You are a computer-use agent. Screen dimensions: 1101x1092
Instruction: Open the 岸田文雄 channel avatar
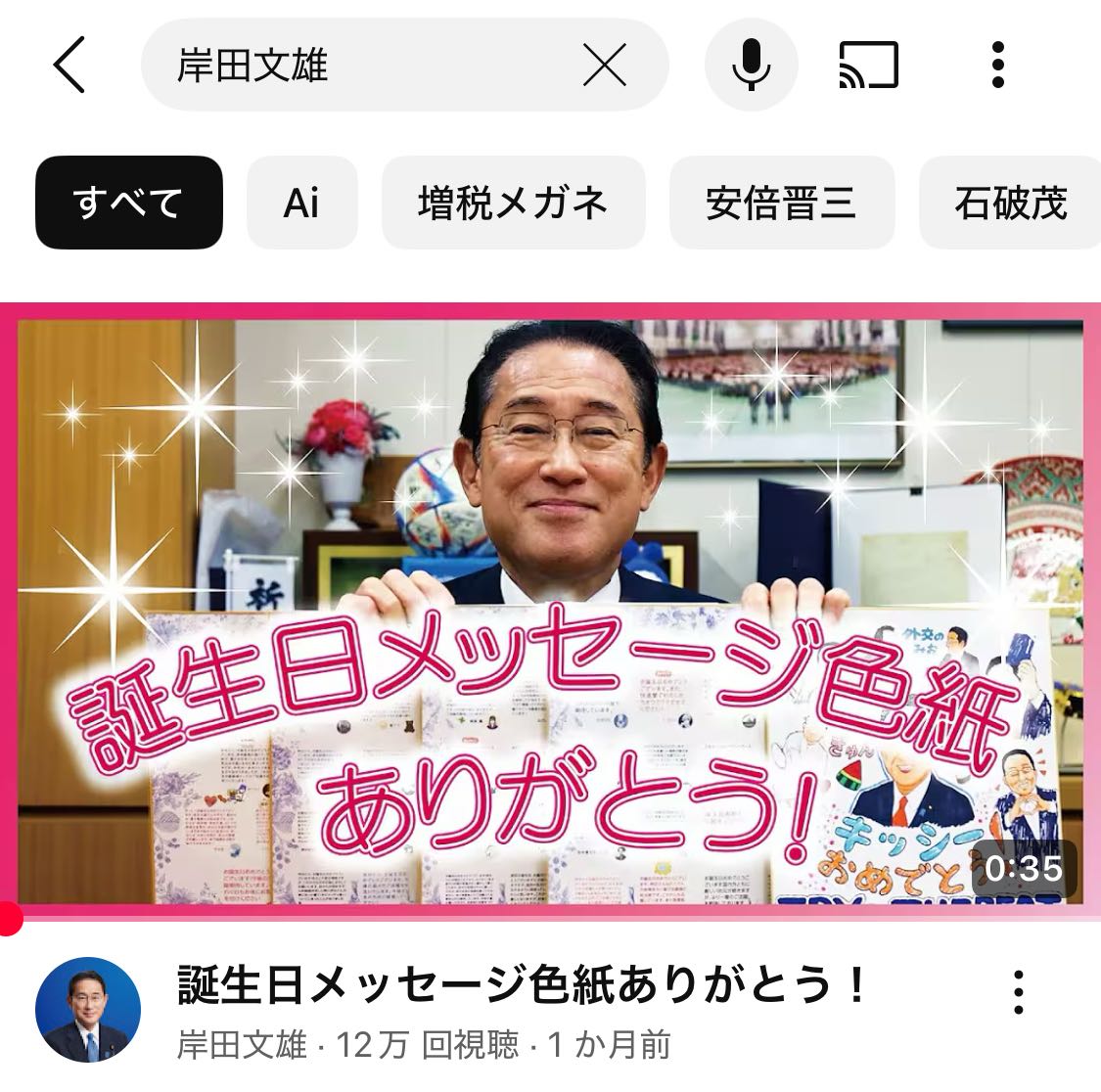pyautogui.click(x=88, y=1010)
